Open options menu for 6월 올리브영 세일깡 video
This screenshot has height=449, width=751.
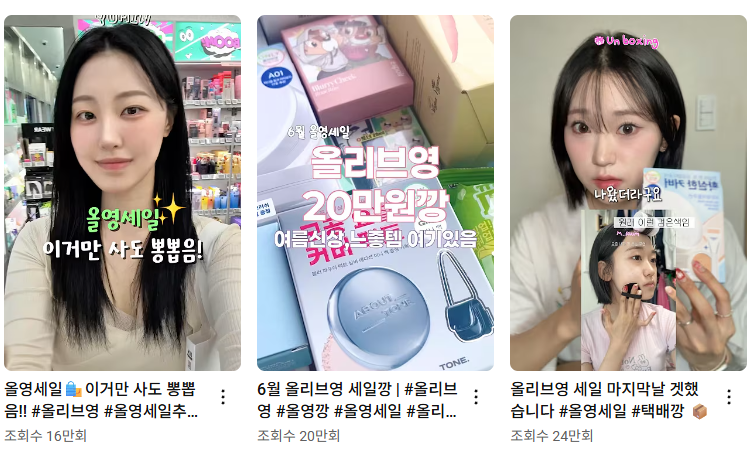[x=476, y=397]
